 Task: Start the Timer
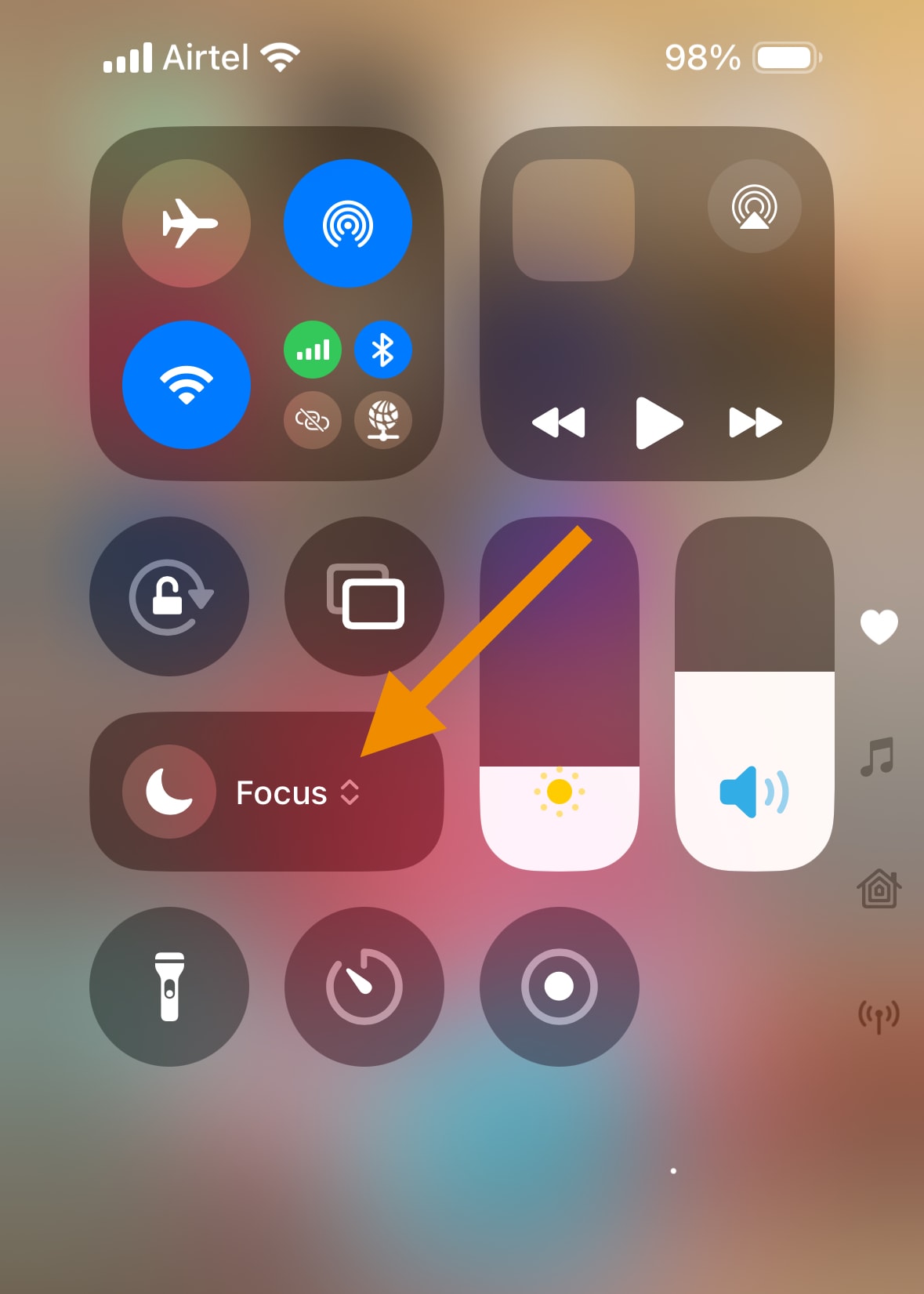pyautogui.click(x=364, y=985)
